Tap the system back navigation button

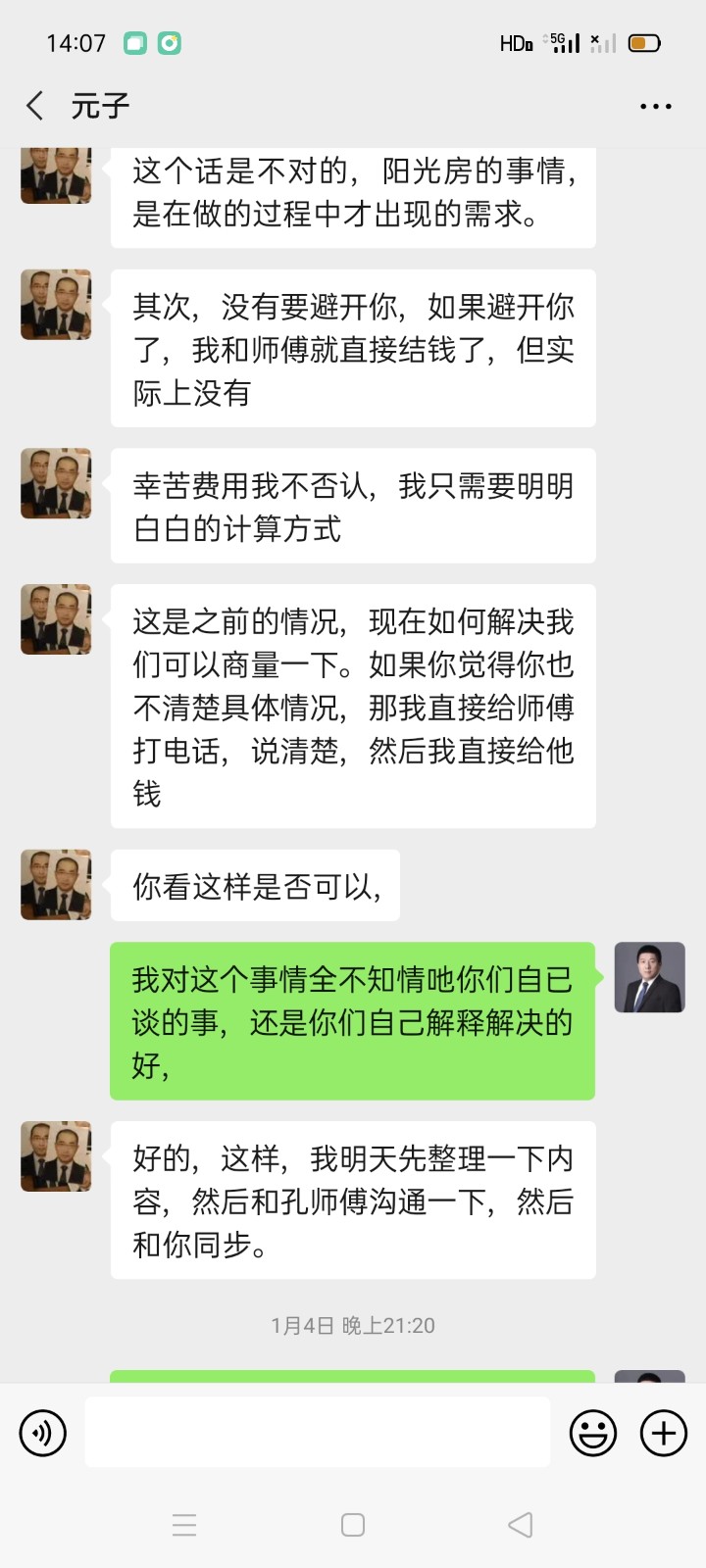[x=521, y=1525]
